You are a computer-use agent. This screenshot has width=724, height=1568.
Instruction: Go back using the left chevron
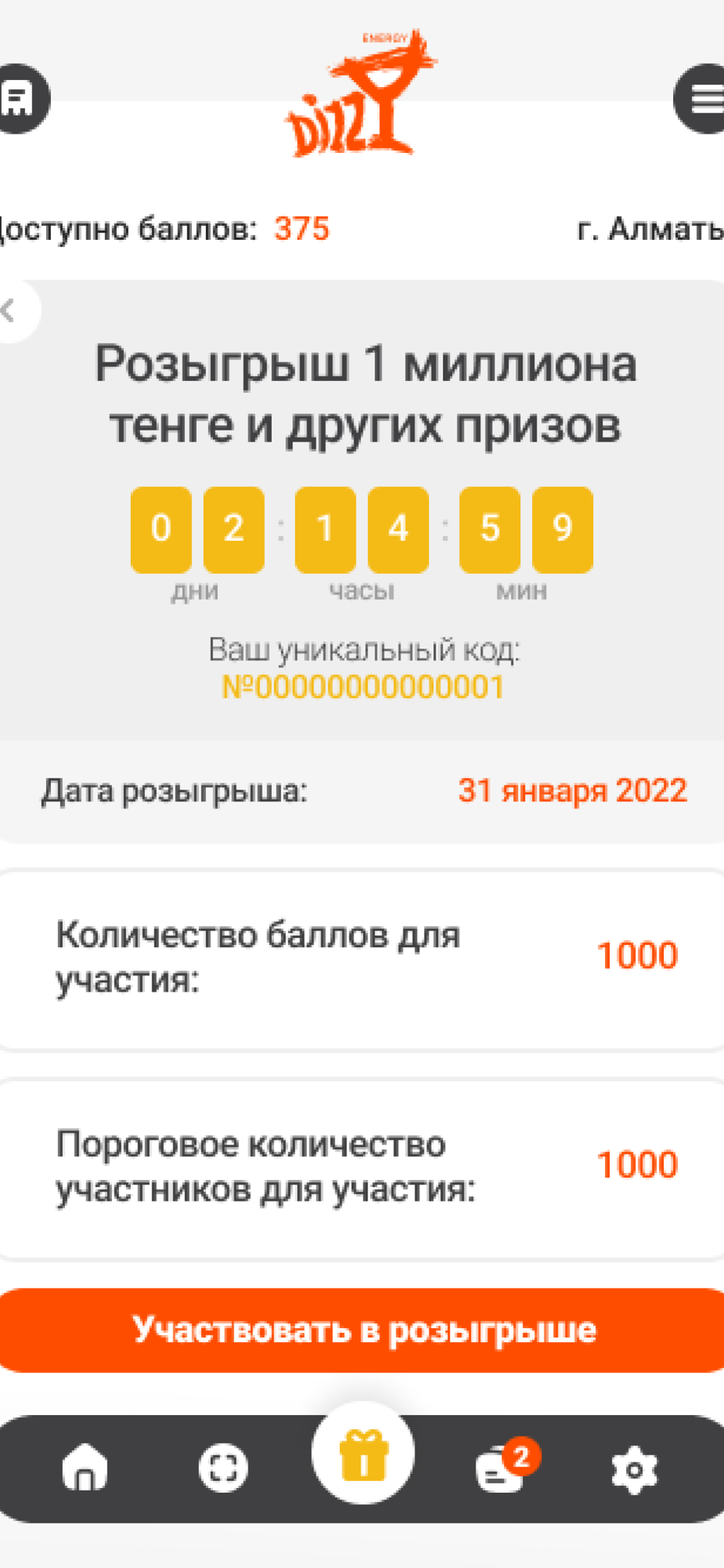pos(11,311)
